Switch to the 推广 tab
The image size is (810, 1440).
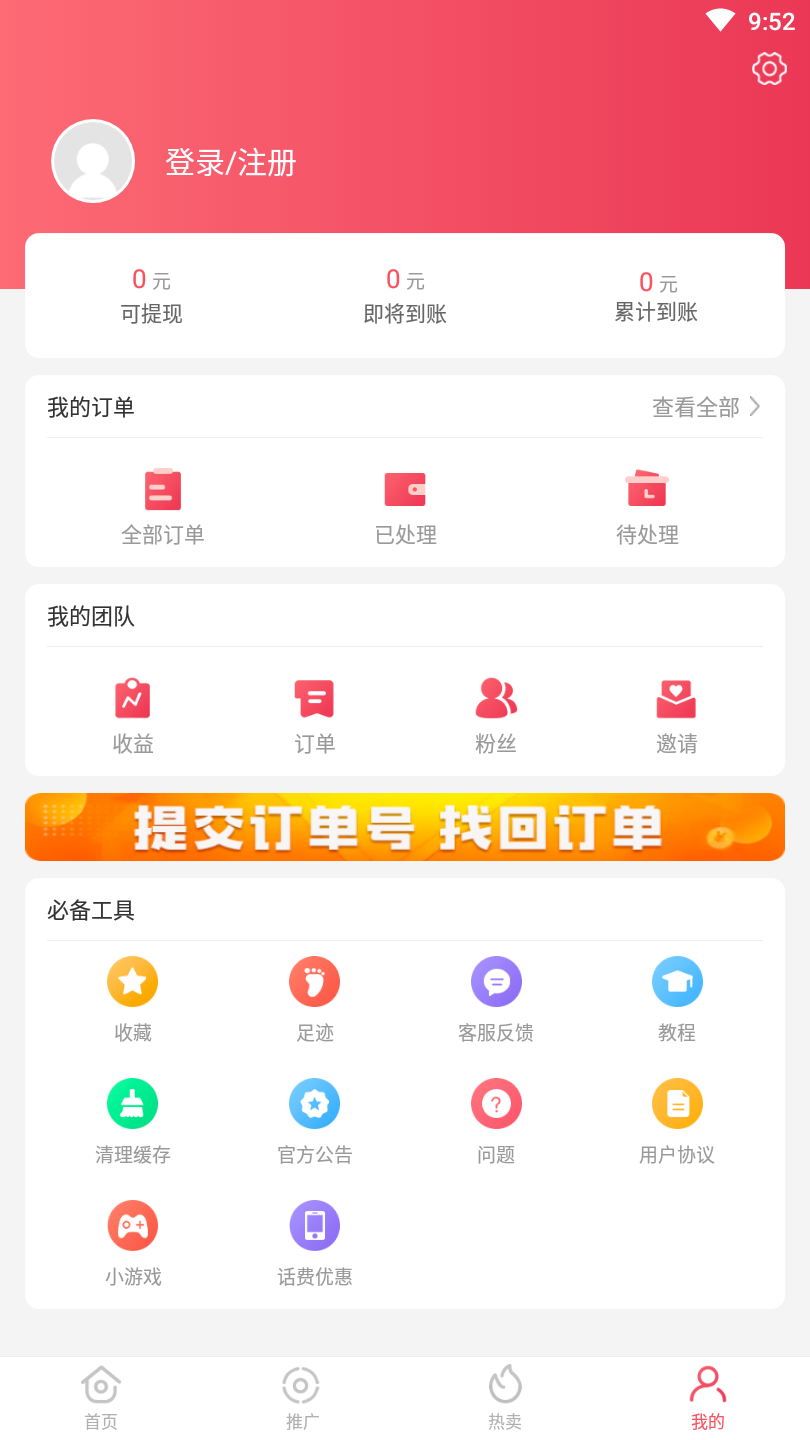coord(302,1397)
